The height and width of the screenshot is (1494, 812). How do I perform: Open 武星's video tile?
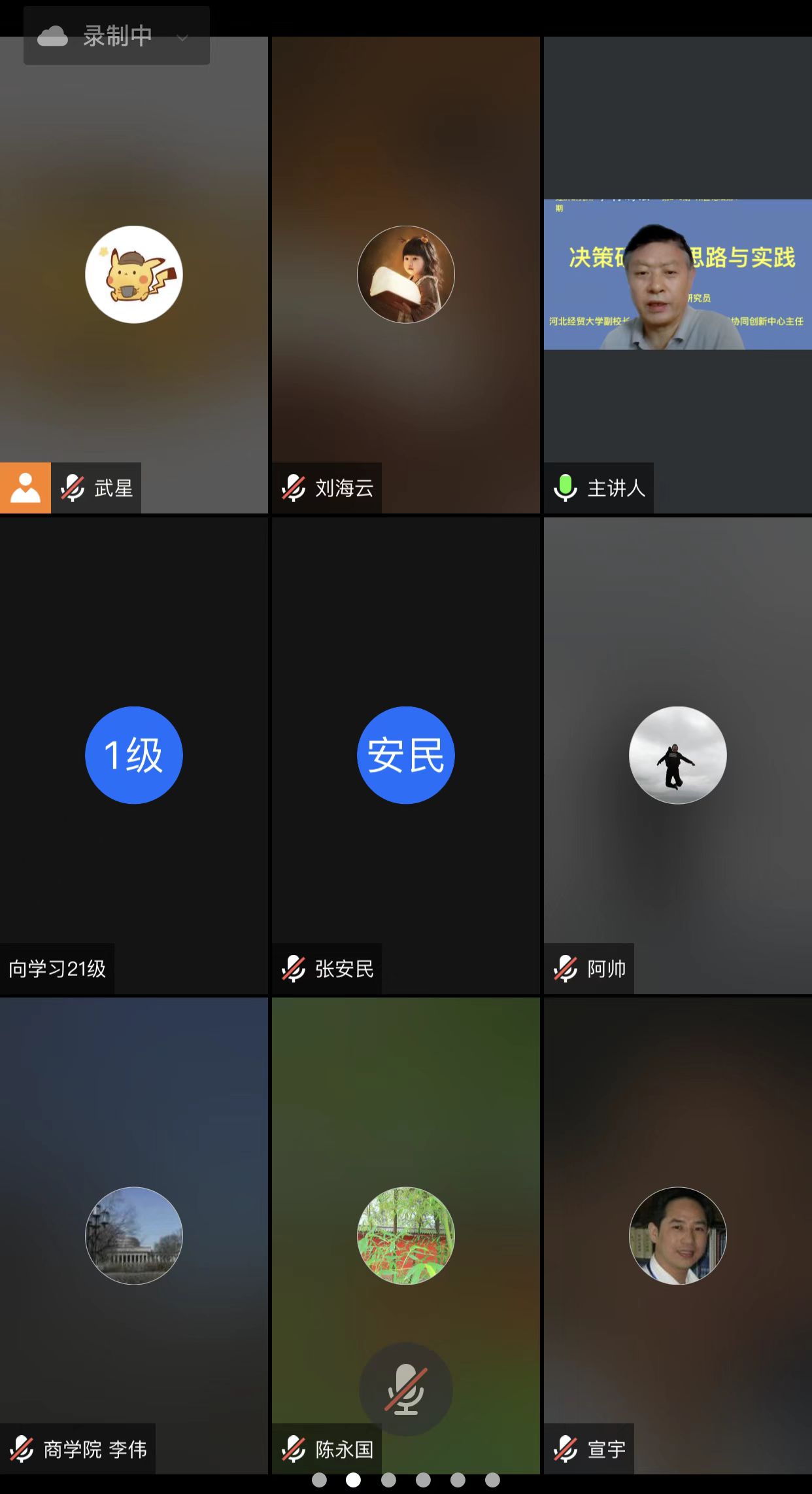pyautogui.click(x=134, y=275)
